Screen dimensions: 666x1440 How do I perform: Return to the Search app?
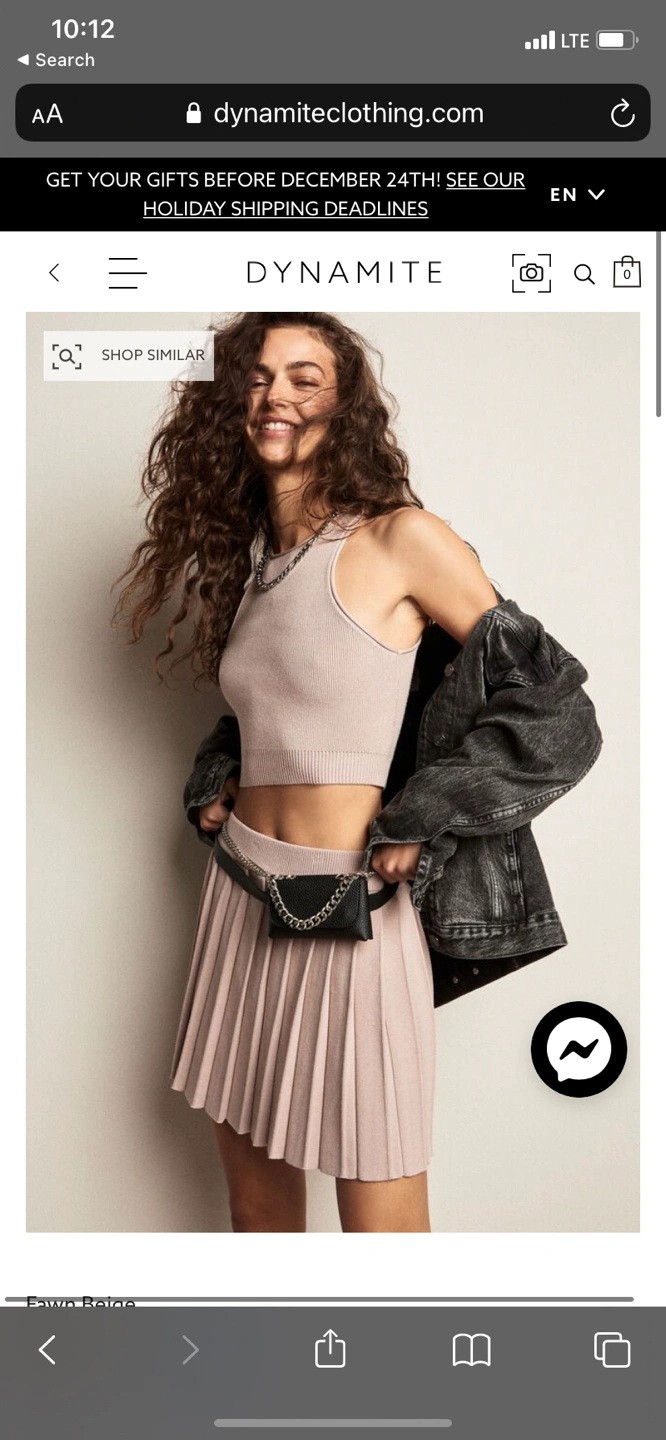click(56, 60)
